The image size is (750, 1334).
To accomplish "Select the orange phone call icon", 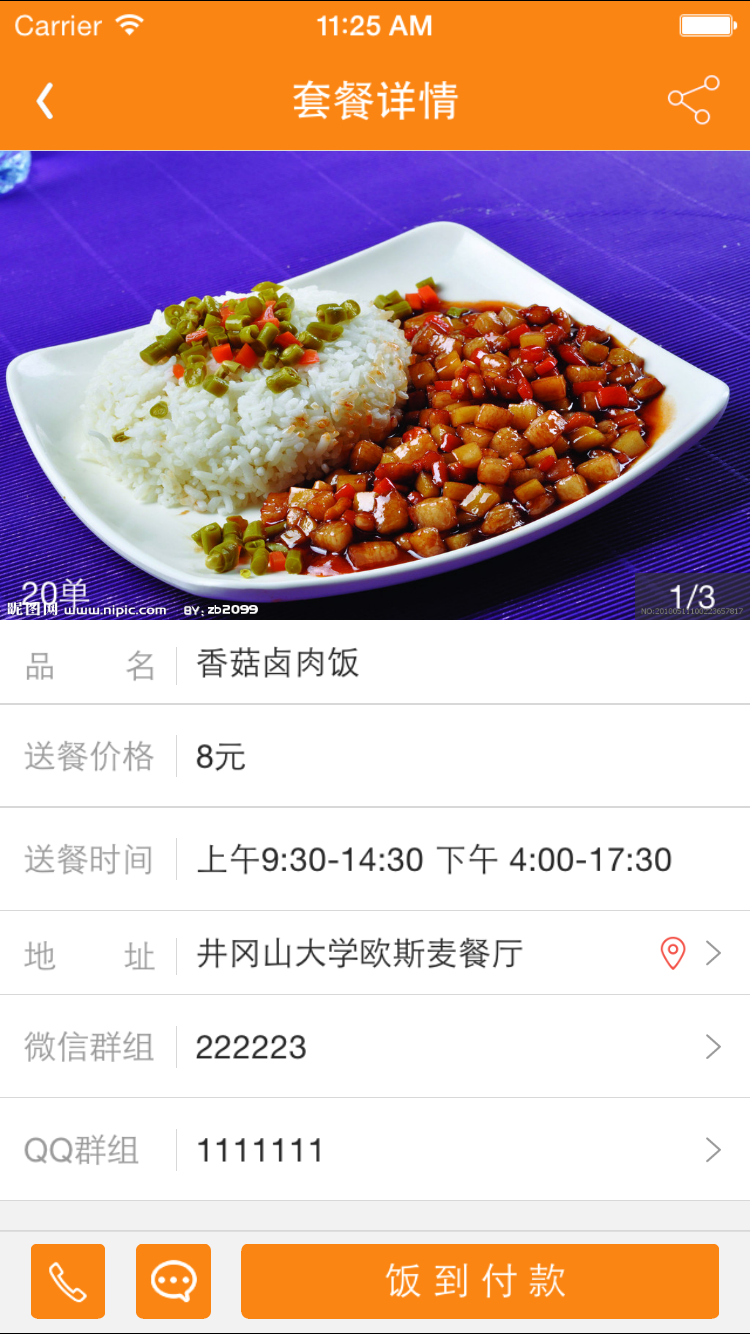I will click(x=68, y=1281).
